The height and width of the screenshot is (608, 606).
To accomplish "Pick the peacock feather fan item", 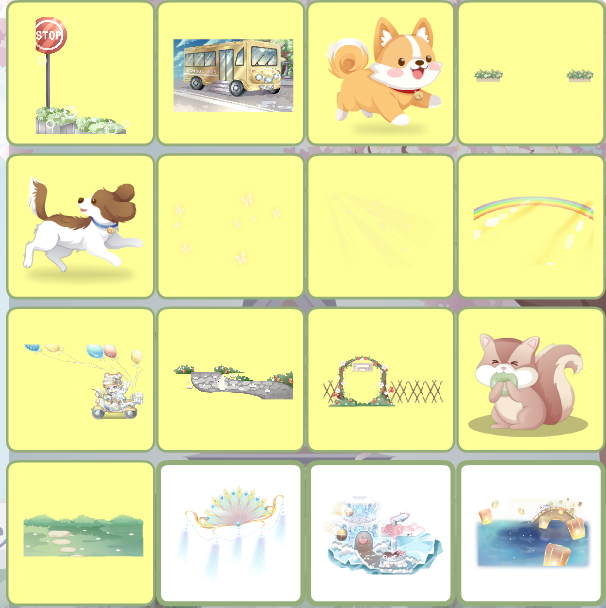I will (x=231, y=533).
